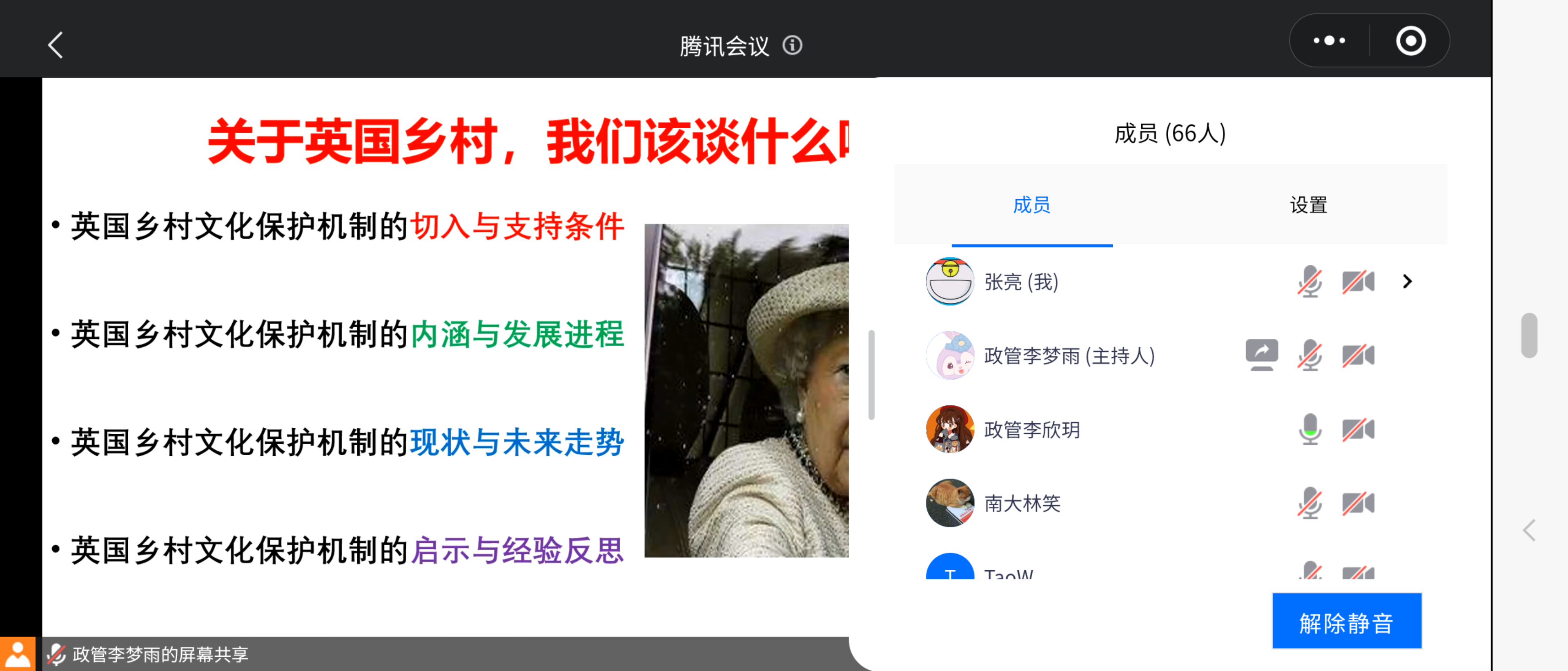Tap the orange participant icon at bottom-left
Screen dimensions: 1568x671
coord(18,654)
